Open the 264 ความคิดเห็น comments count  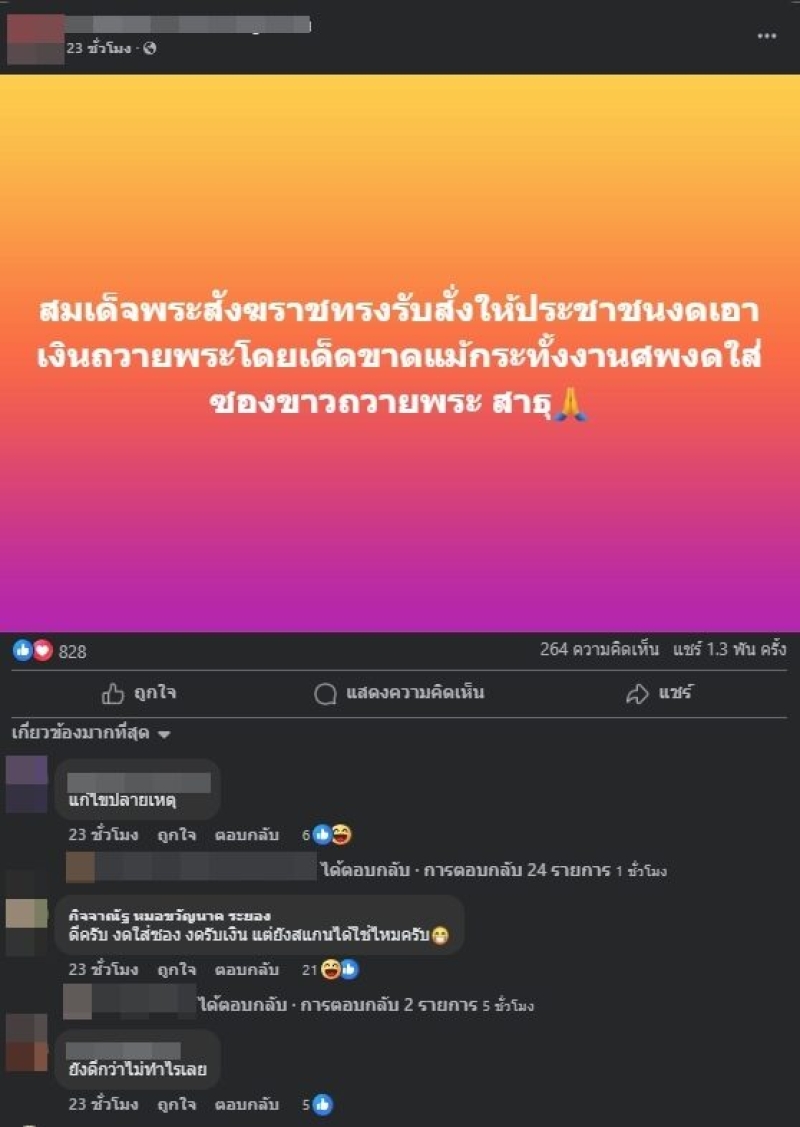coord(599,650)
